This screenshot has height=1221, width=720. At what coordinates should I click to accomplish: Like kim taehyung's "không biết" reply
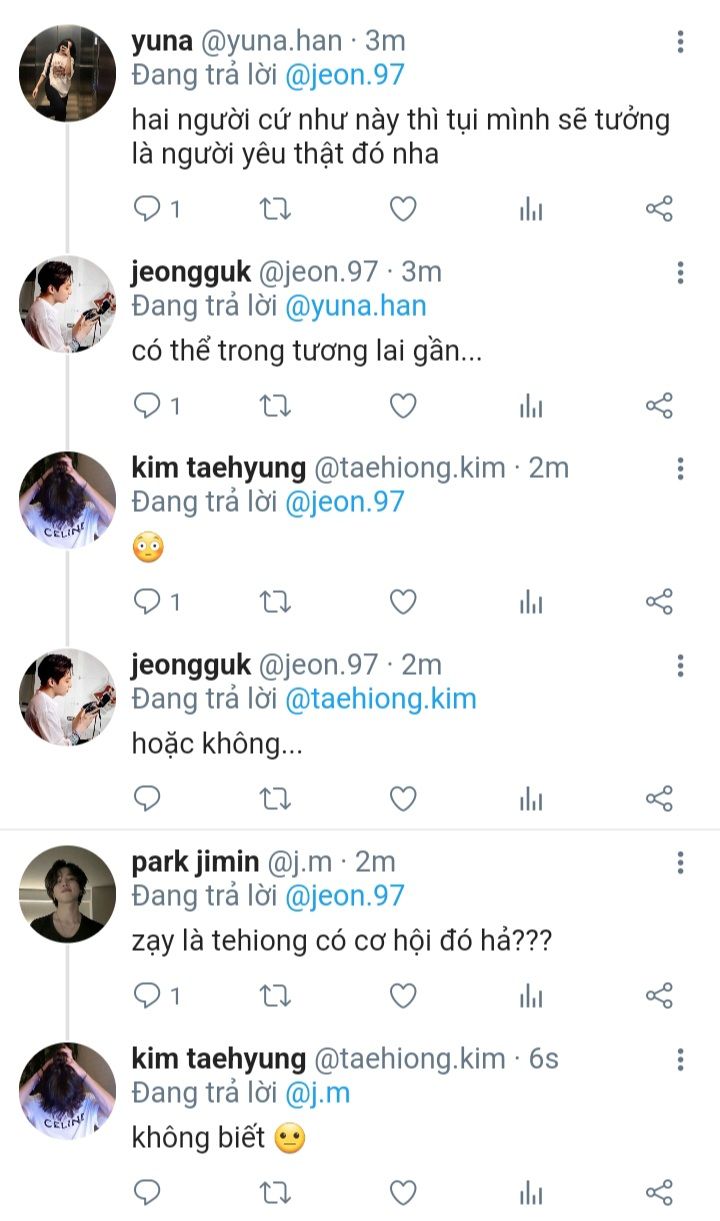402,1192
